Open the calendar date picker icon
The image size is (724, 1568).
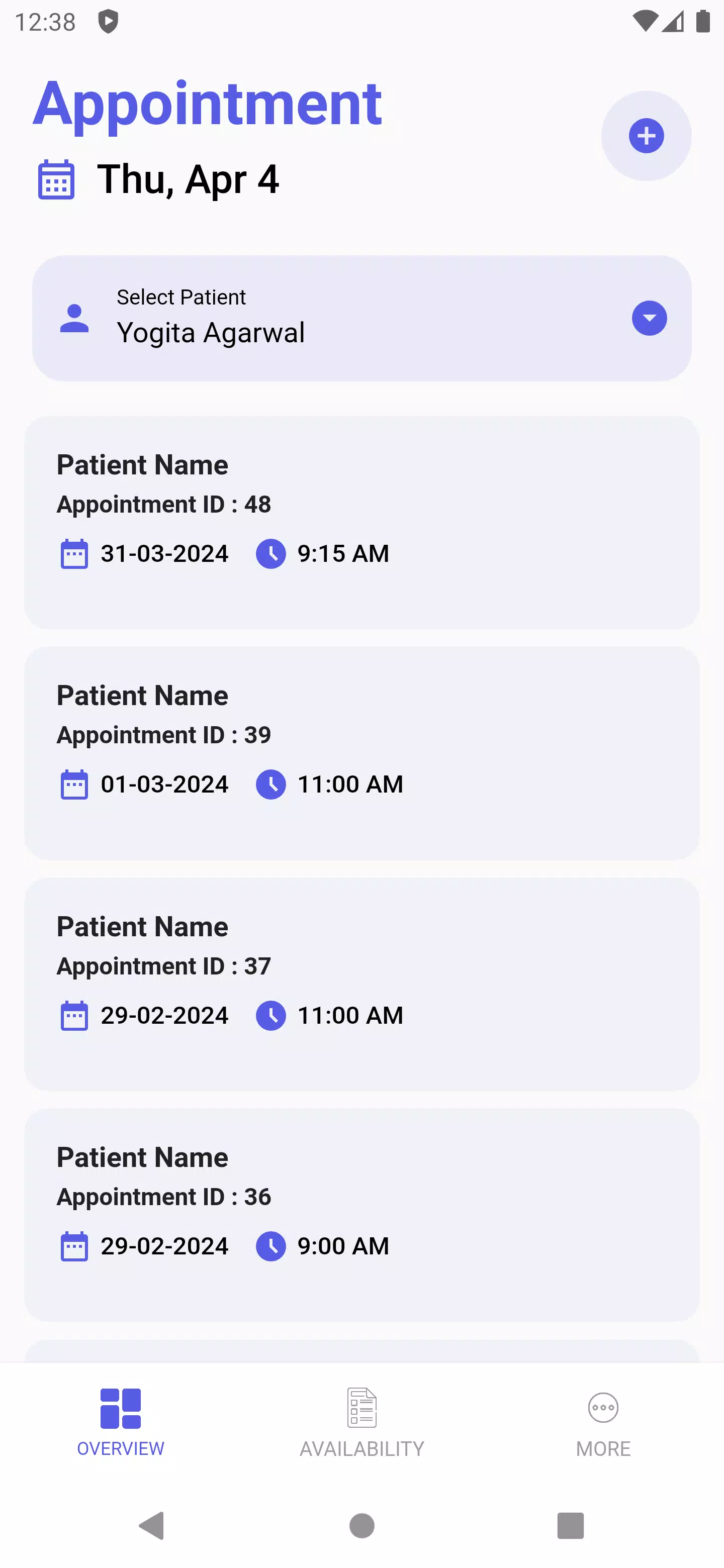pyautogui.click(x=56, y=179)
